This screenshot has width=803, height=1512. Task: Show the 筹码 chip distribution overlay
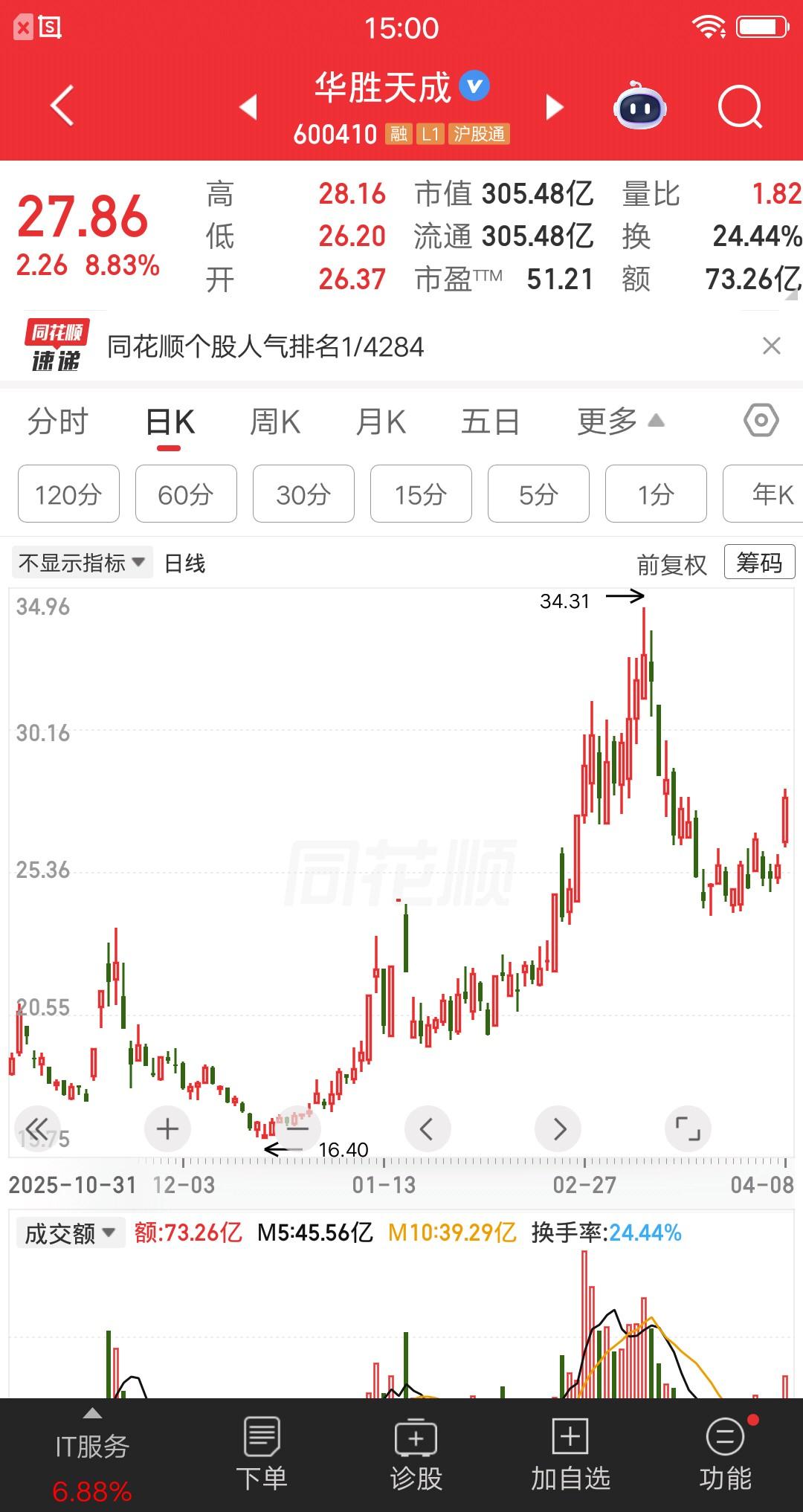[x=758, y=563]
